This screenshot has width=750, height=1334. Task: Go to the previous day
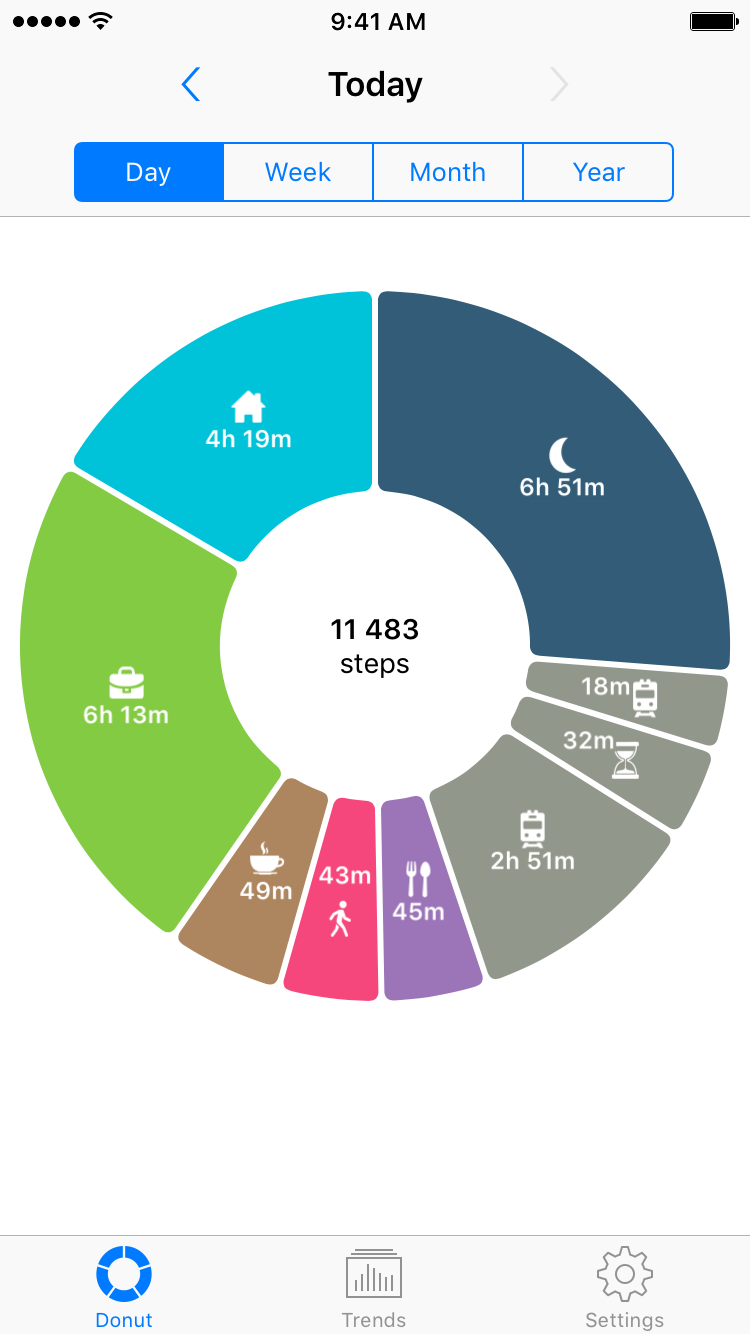[x=191, y=85]
